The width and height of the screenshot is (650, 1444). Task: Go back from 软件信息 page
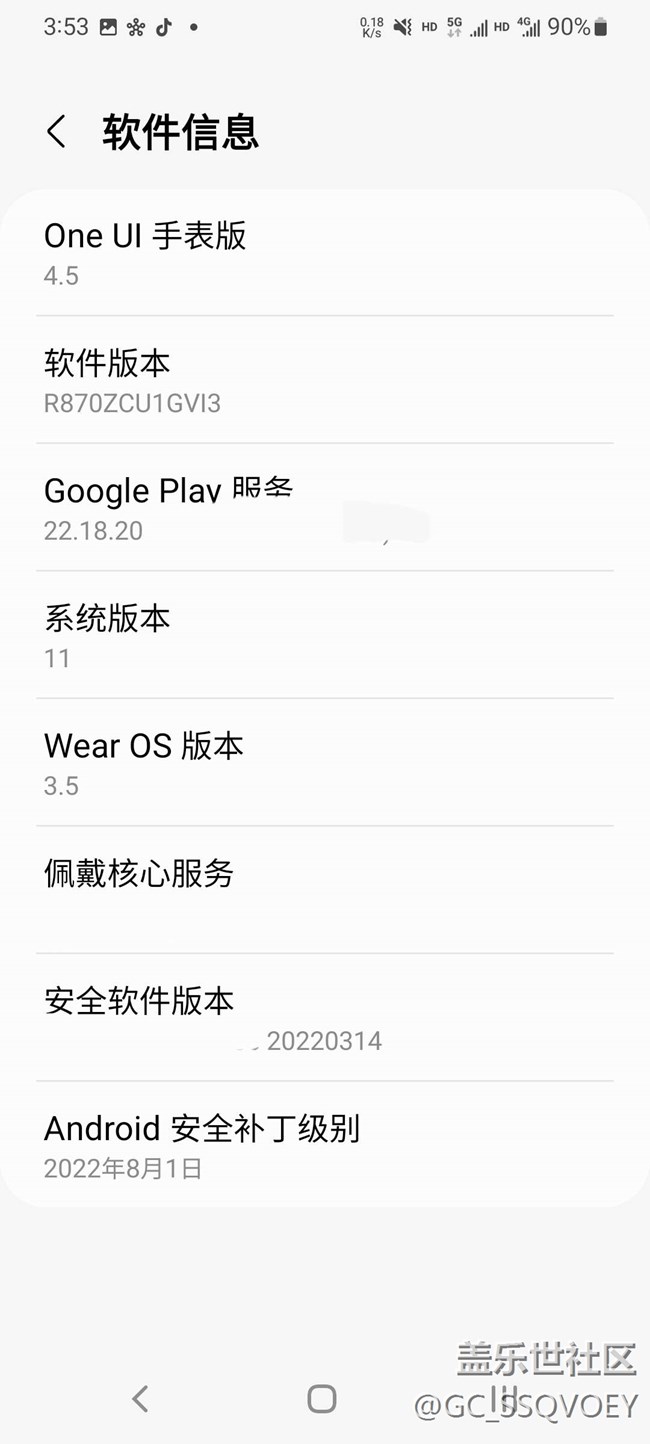coord(57,132)
